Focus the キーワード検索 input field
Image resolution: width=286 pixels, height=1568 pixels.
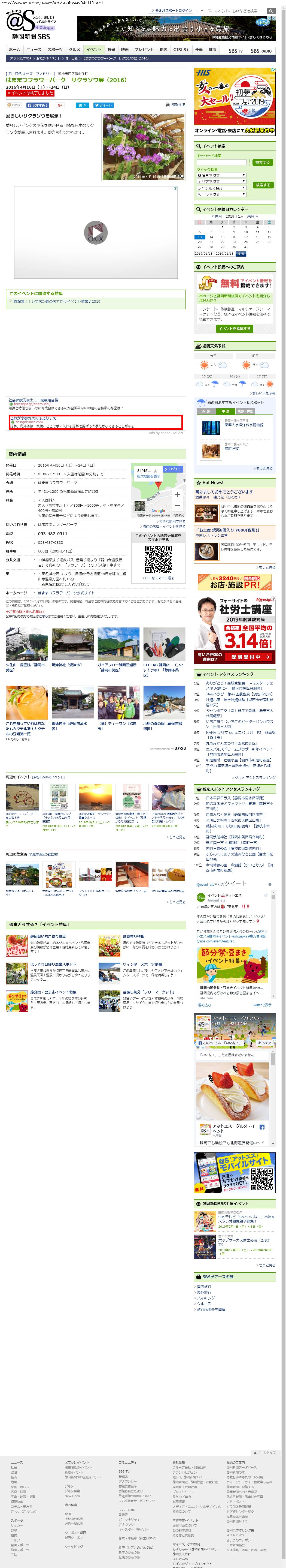[x=221, y=162]
